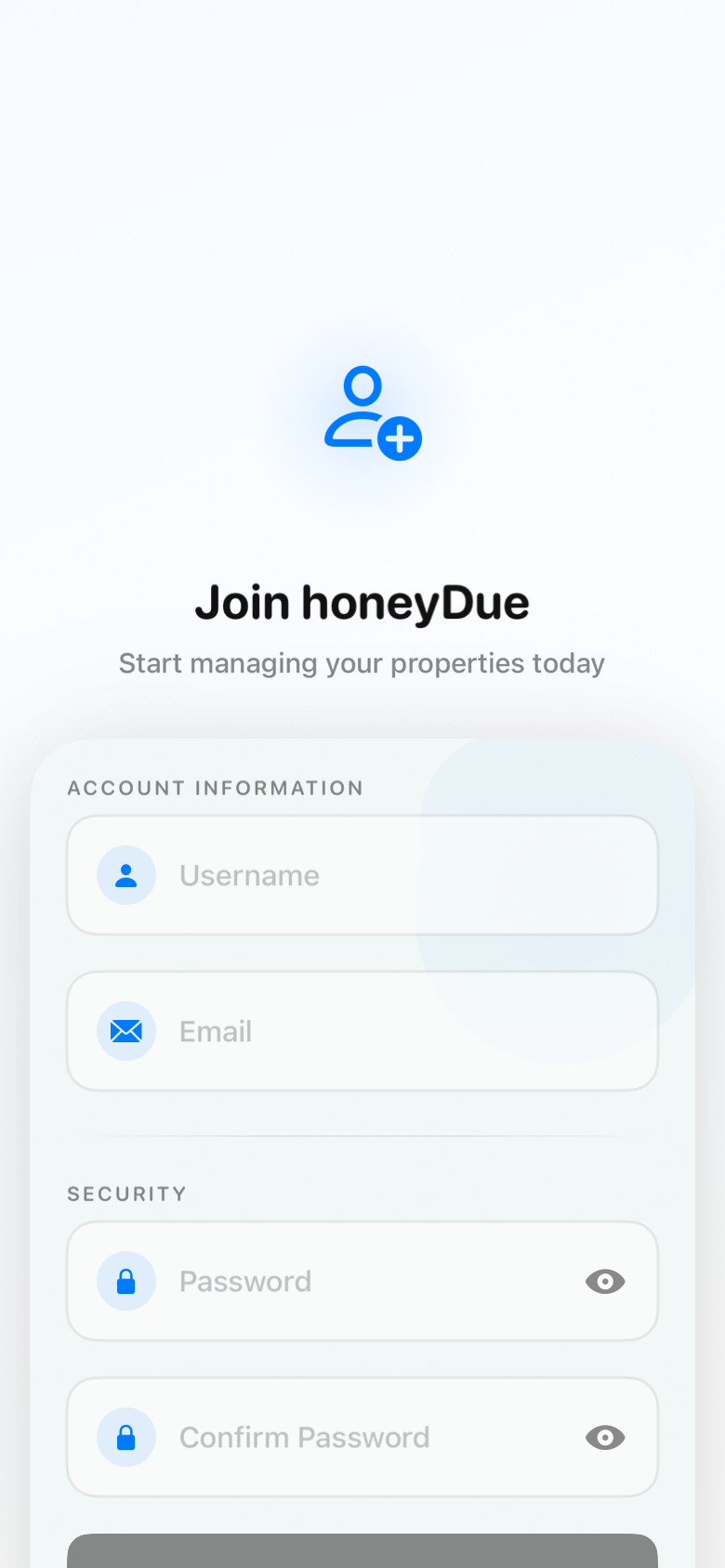The image size is (725, 1568).
Task: Click the Username placeholder text
Action: [x=249, y=874]
